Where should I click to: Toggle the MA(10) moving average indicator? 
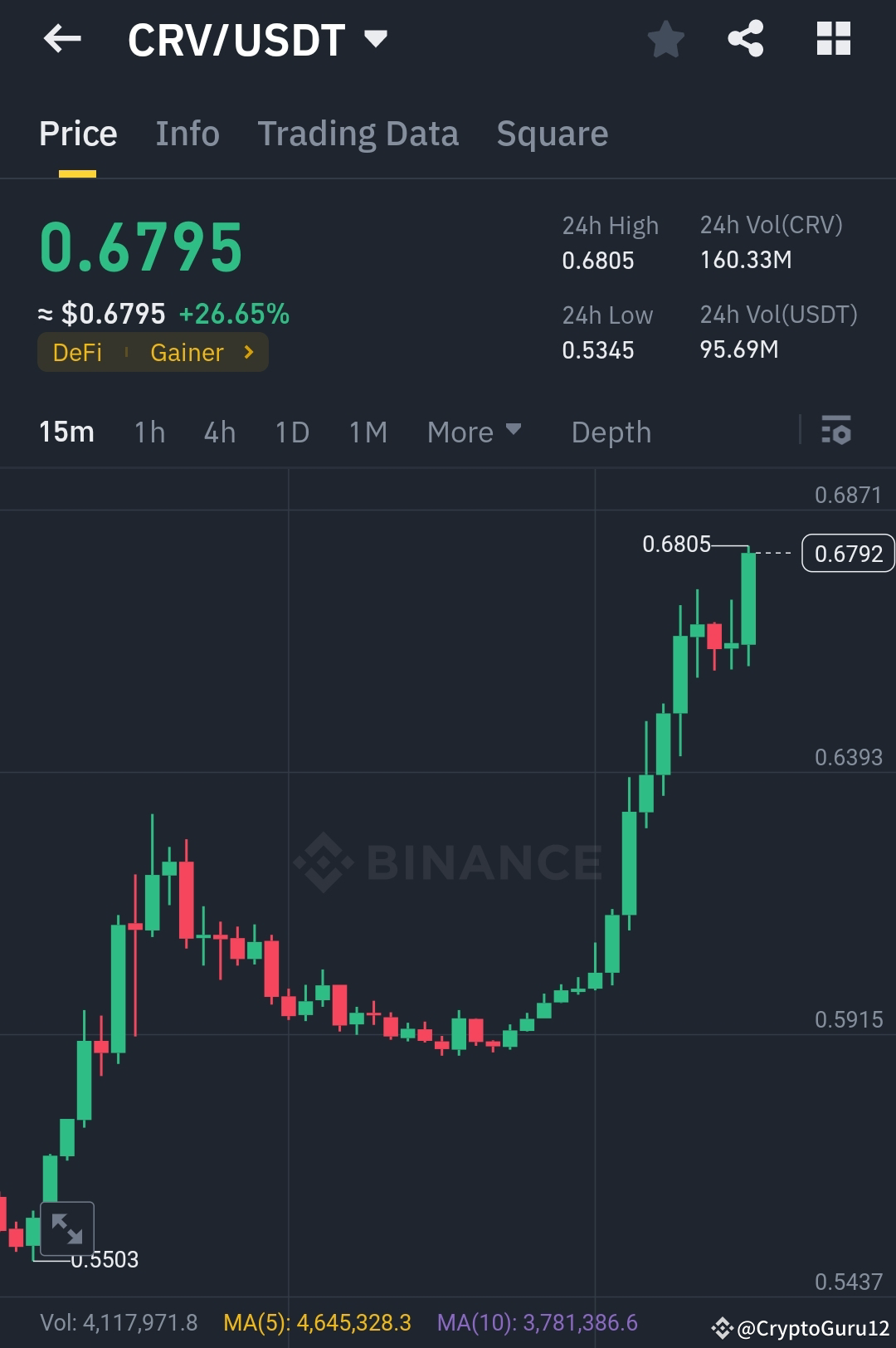535,1316
